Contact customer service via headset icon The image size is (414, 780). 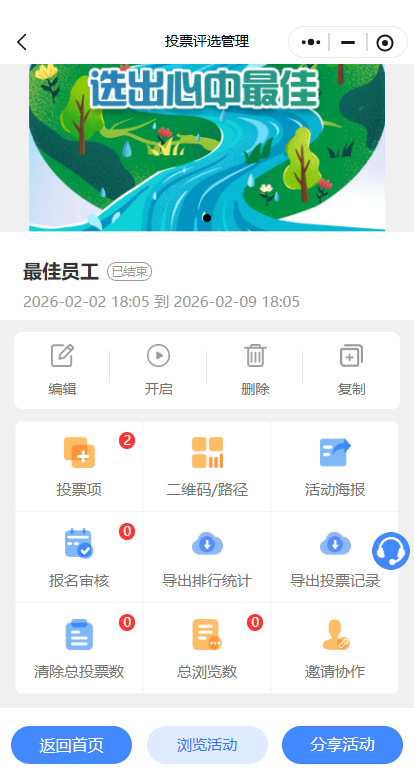pyautogui.click(x=391, y=551)
